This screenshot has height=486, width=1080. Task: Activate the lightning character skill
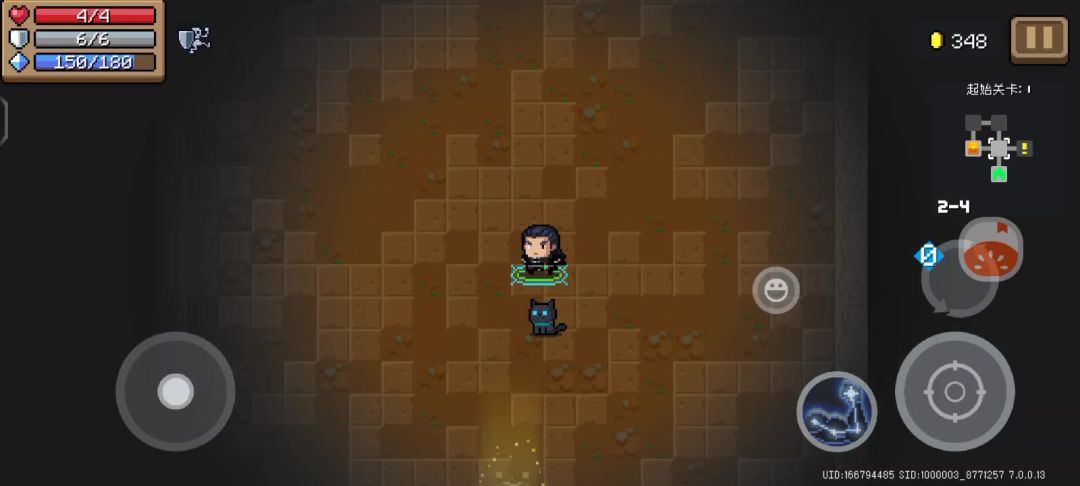(837, 411)
